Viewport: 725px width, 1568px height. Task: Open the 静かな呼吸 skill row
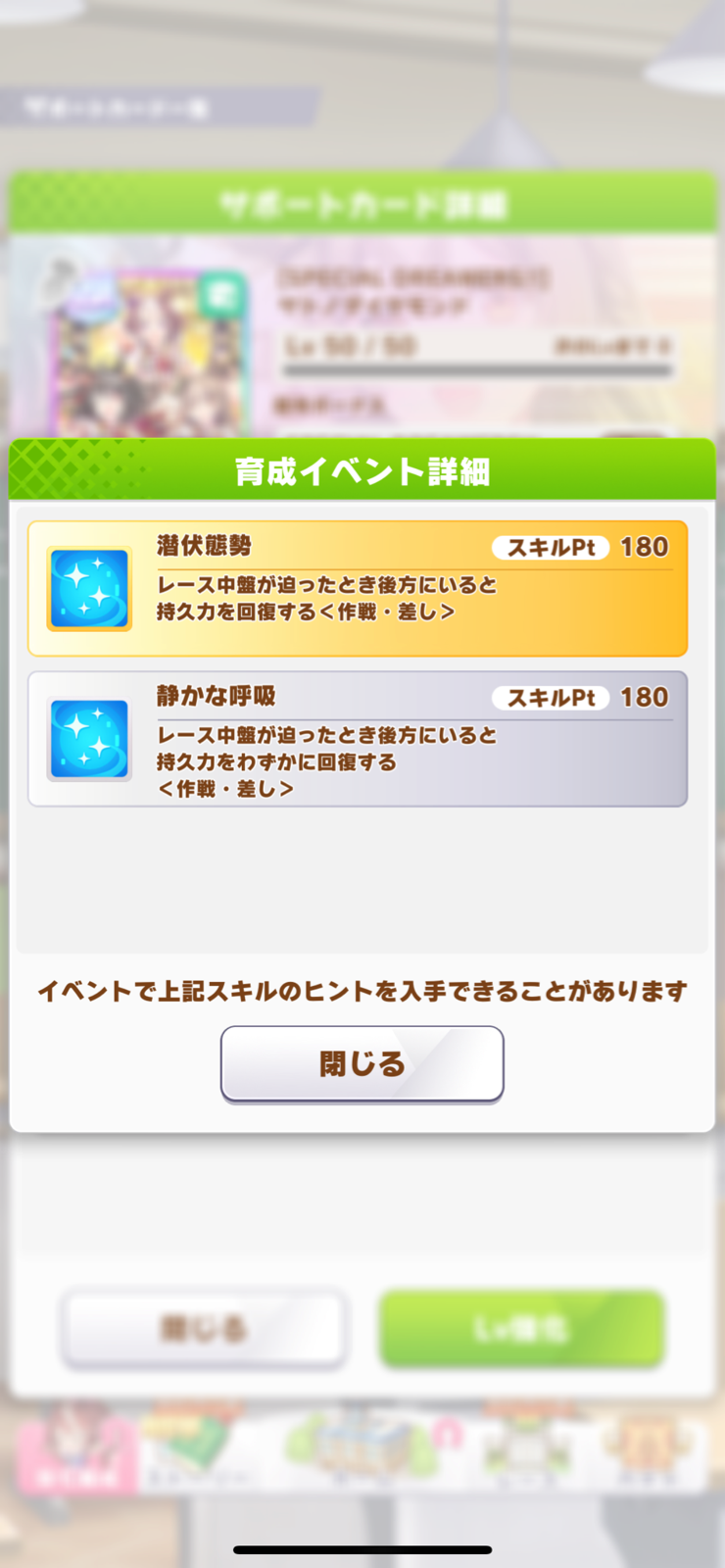tap(358, 739)
